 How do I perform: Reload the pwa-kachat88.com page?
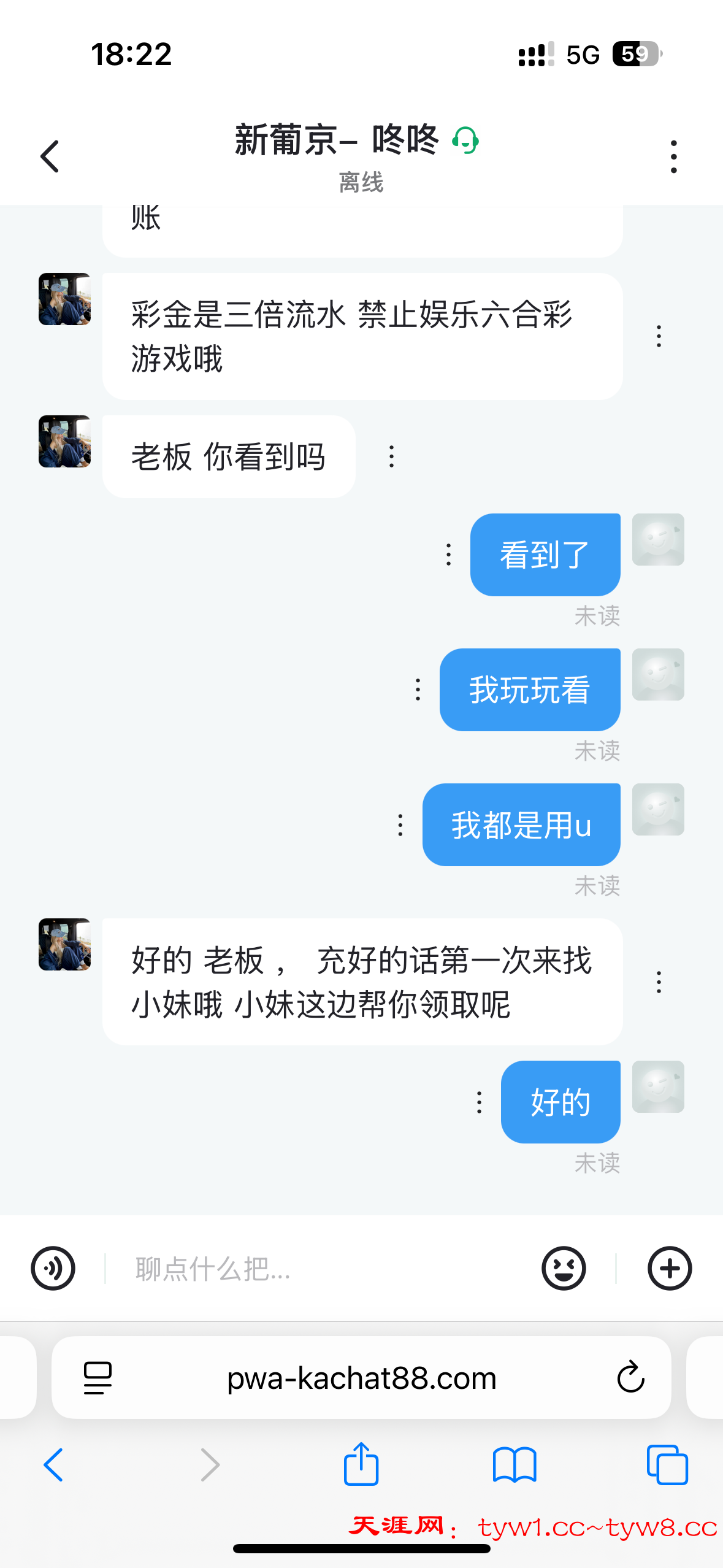(x=630, y=1377)
